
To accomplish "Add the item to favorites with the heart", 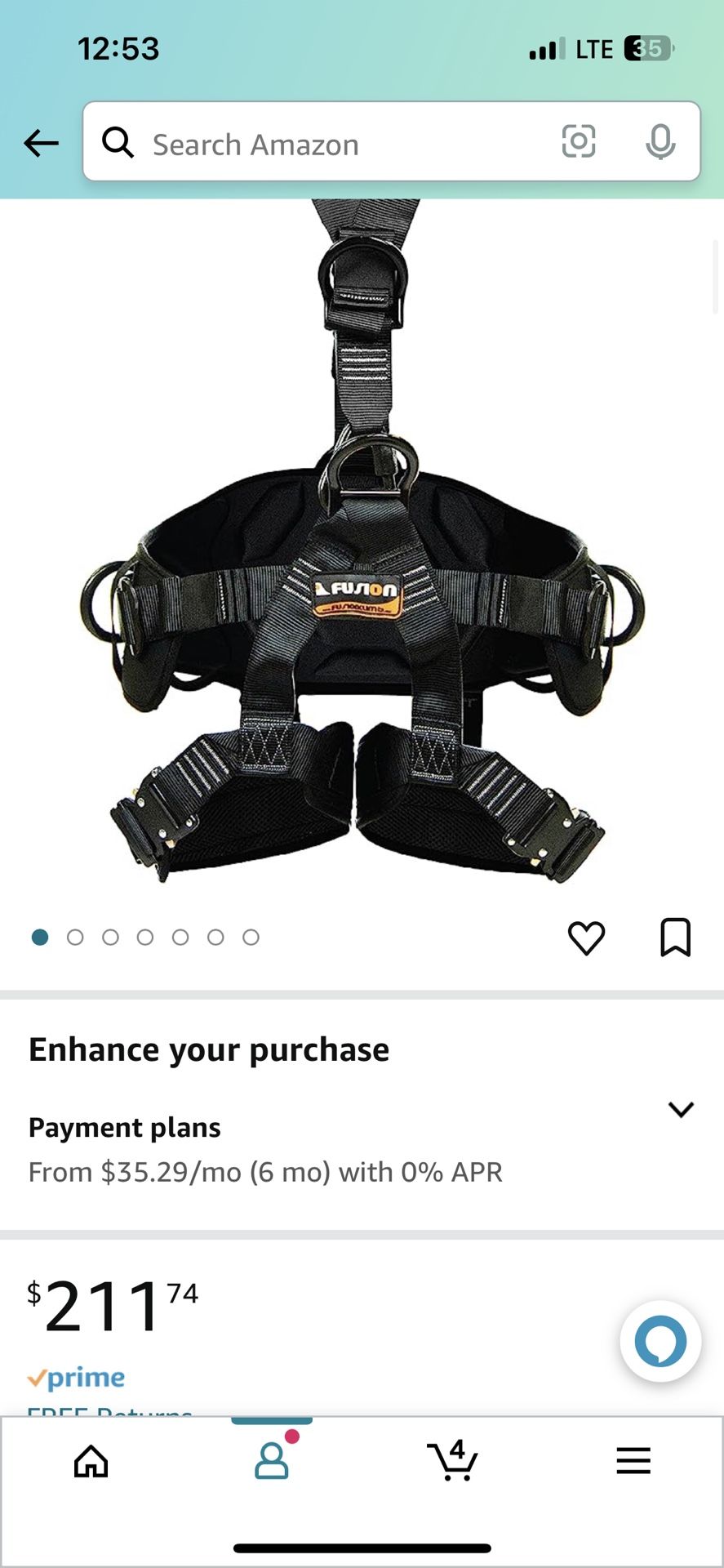I will coord(586,938).
